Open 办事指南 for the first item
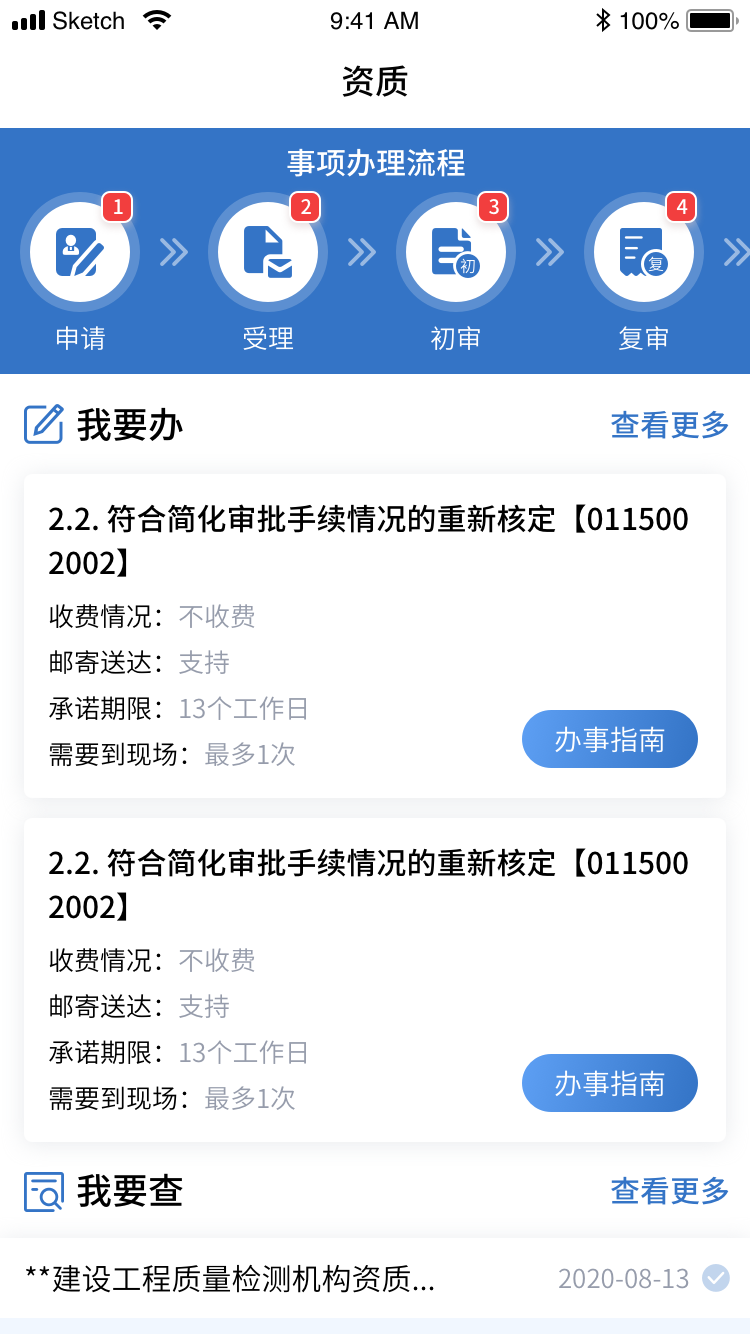This screenshot has height=1334, width=750. tap(610, 739)
